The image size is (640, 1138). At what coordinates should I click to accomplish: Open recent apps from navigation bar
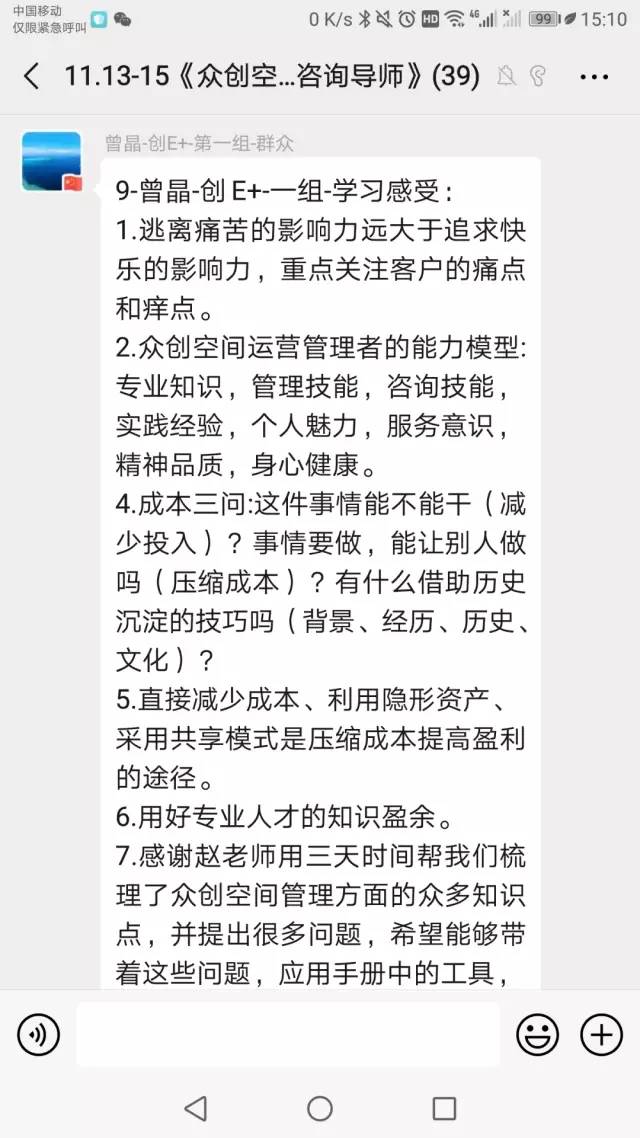(x=444, y=1108)
